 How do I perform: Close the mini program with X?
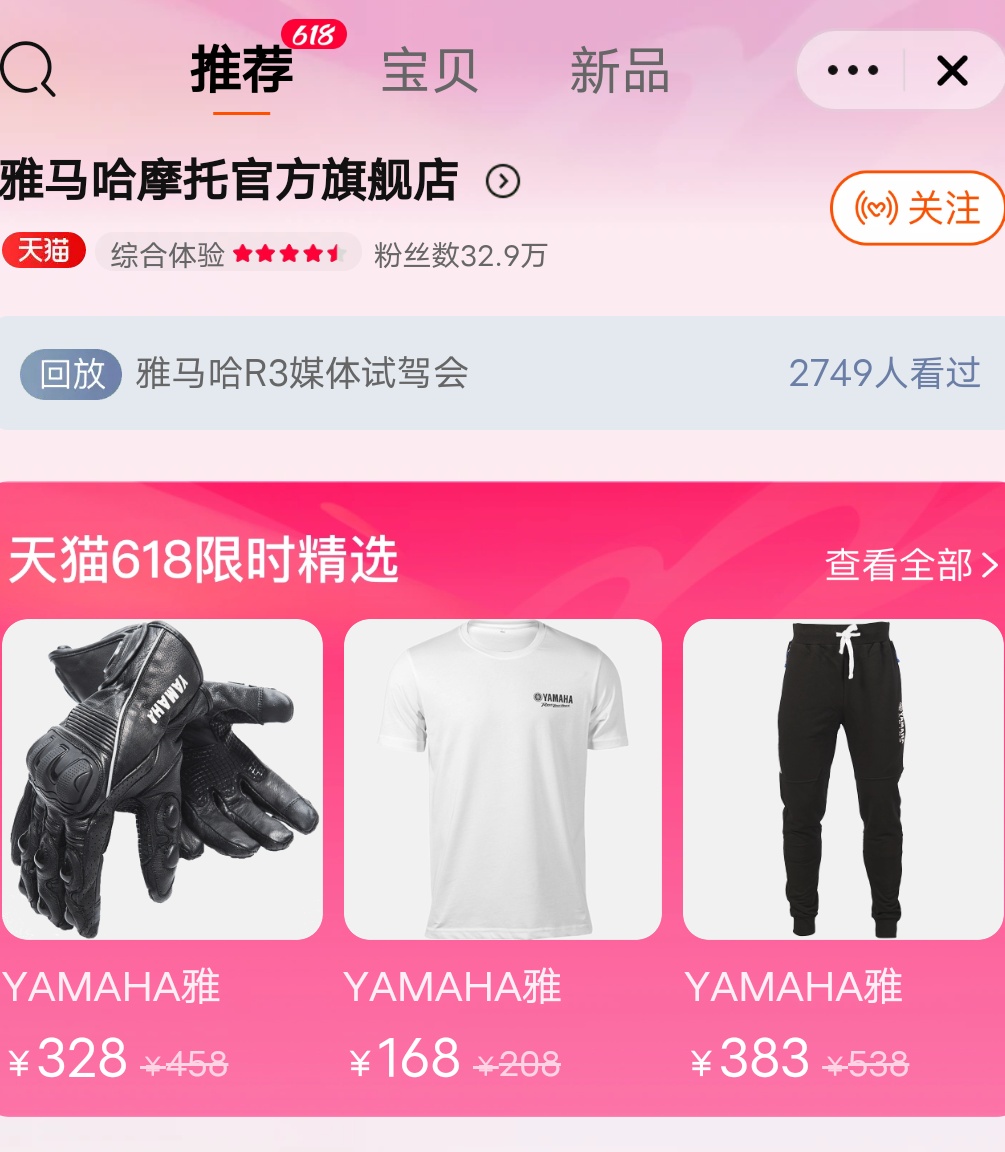coord(952,71)
